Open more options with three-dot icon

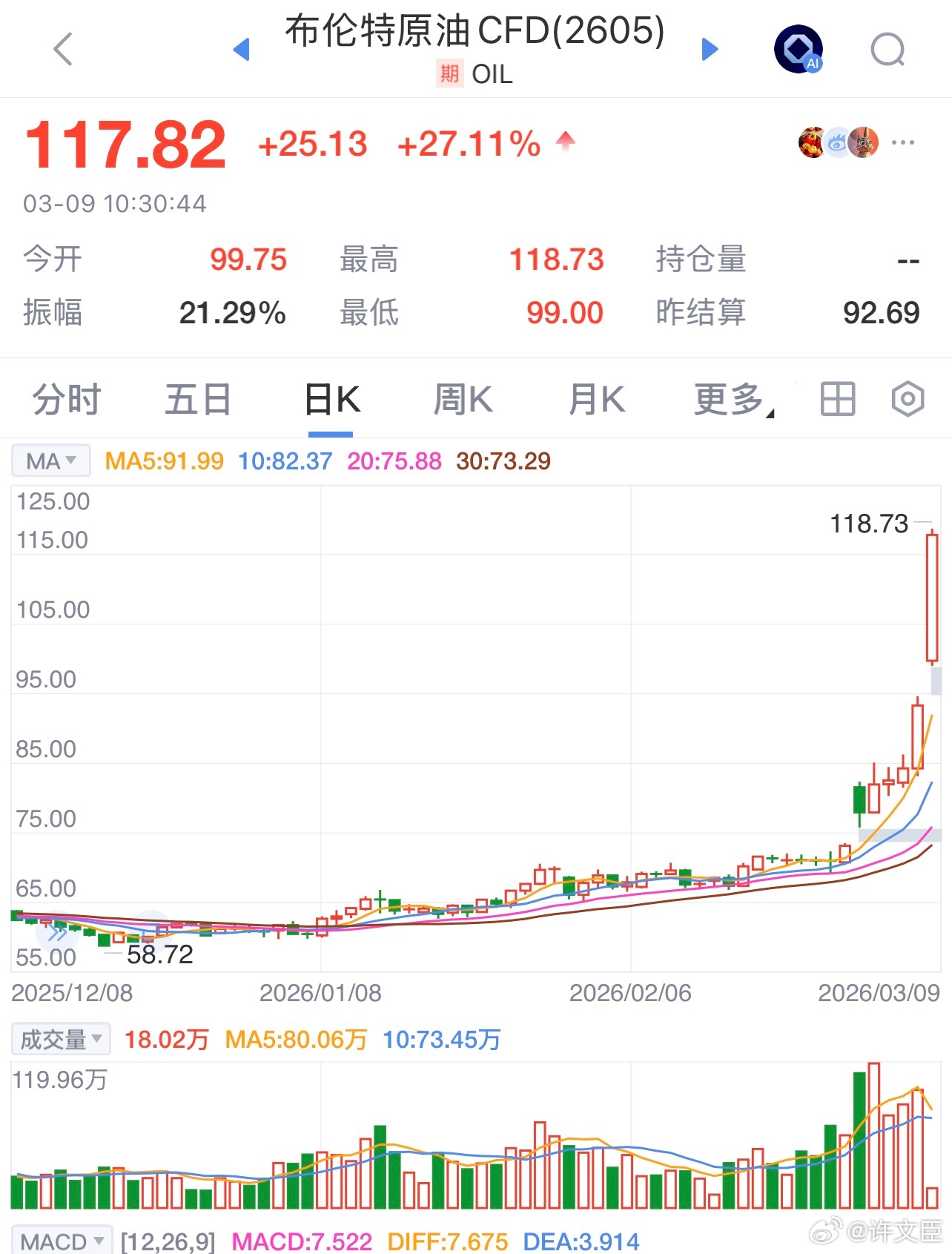click(904, 142)
